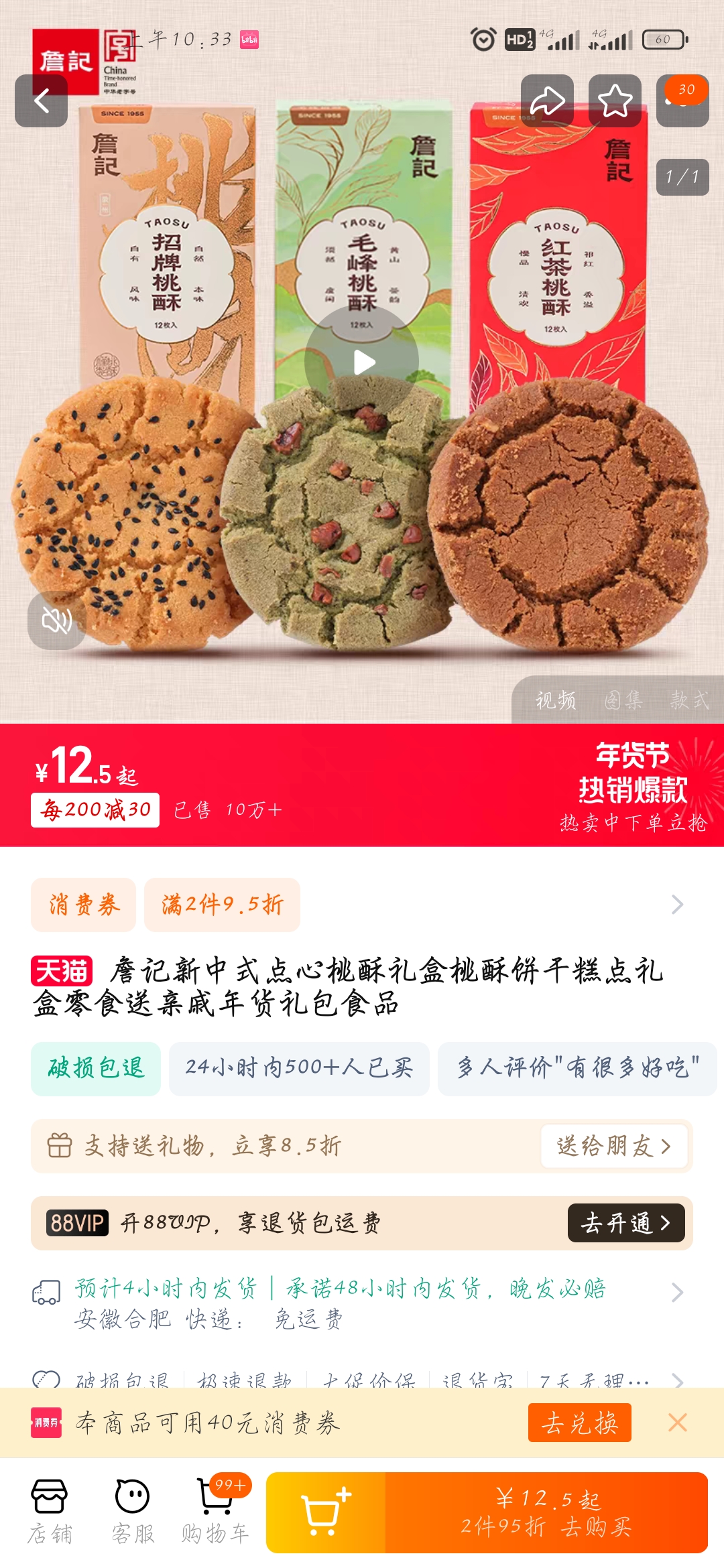724x1568 pixels.
Task: Play the product video
Action: click(x=362, y=363)
